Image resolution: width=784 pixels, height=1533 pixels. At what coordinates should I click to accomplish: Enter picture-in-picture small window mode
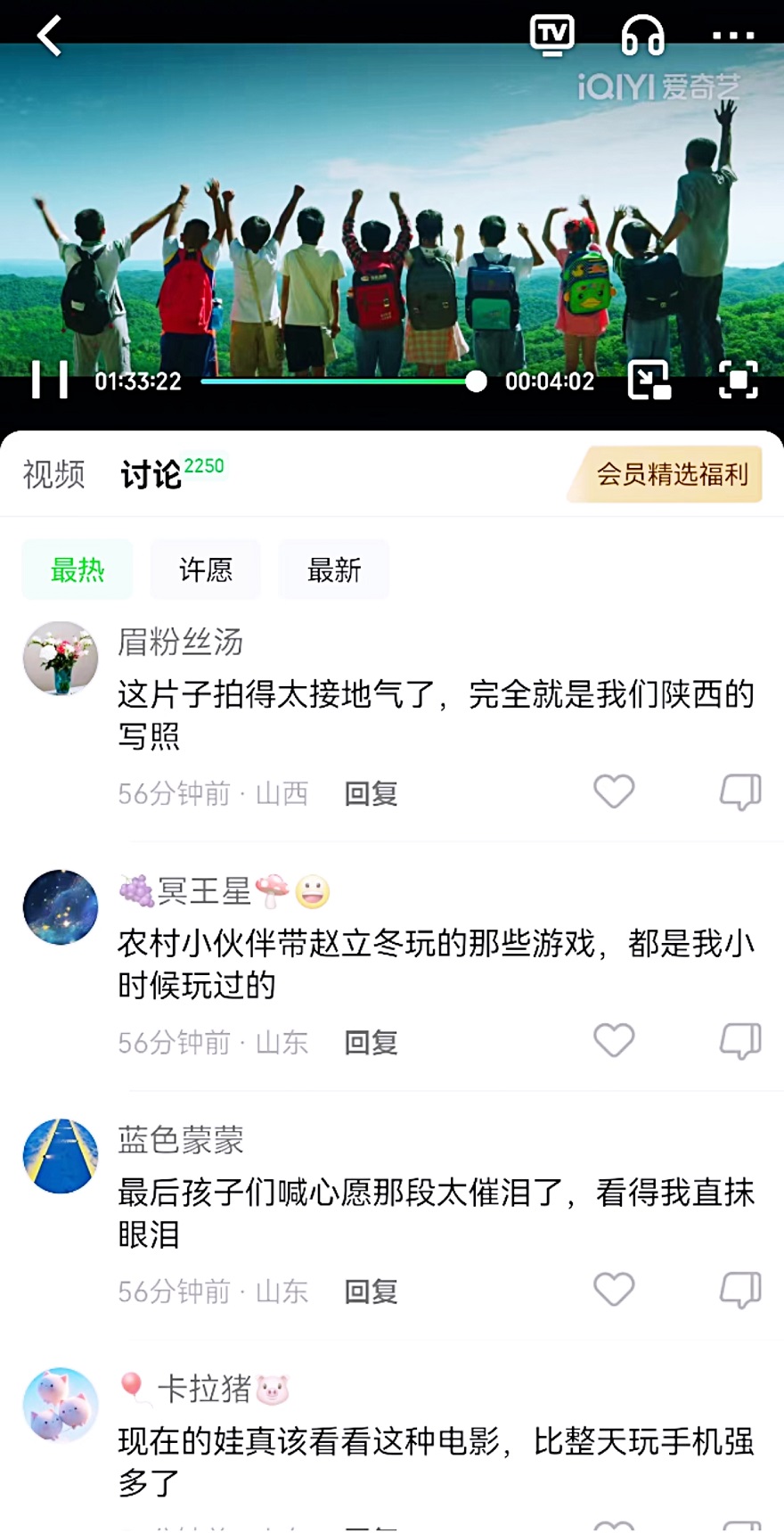649,381
